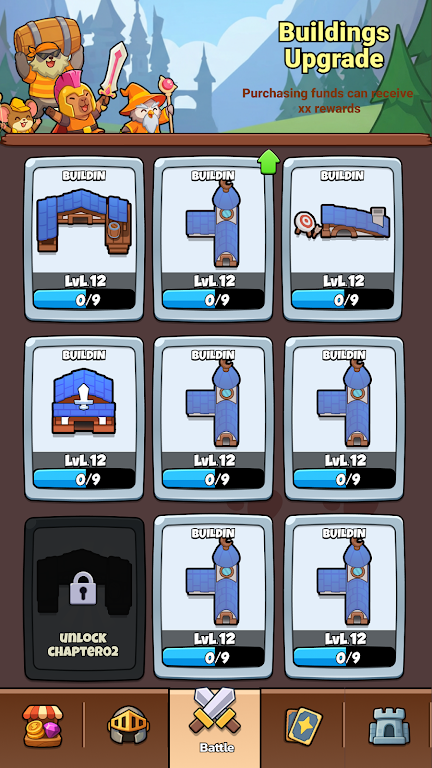This screenshot has height=768, width=432.
Task: Select the archery target building card
Action: (342, 240)
